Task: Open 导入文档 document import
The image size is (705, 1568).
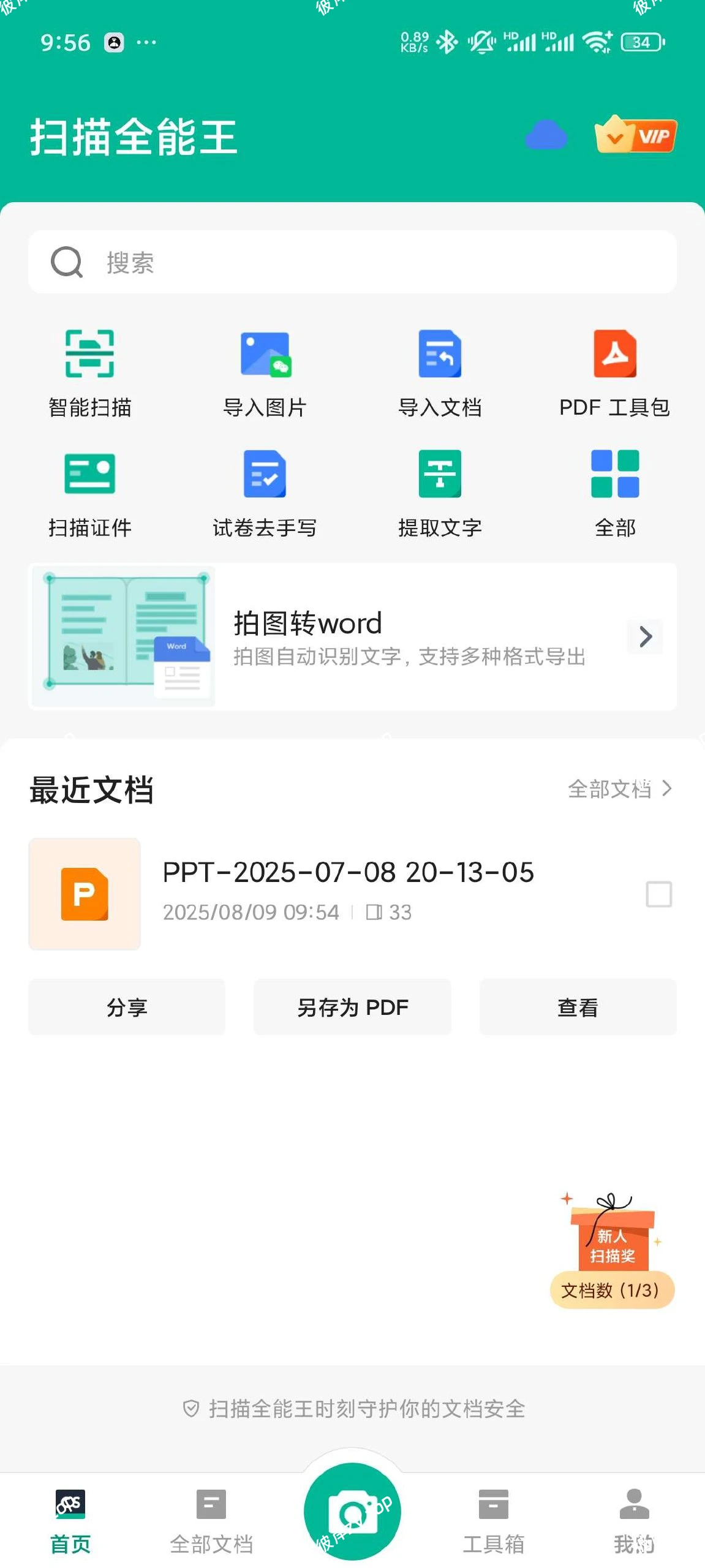Action: pyautogui.click(x=440, y=371)
